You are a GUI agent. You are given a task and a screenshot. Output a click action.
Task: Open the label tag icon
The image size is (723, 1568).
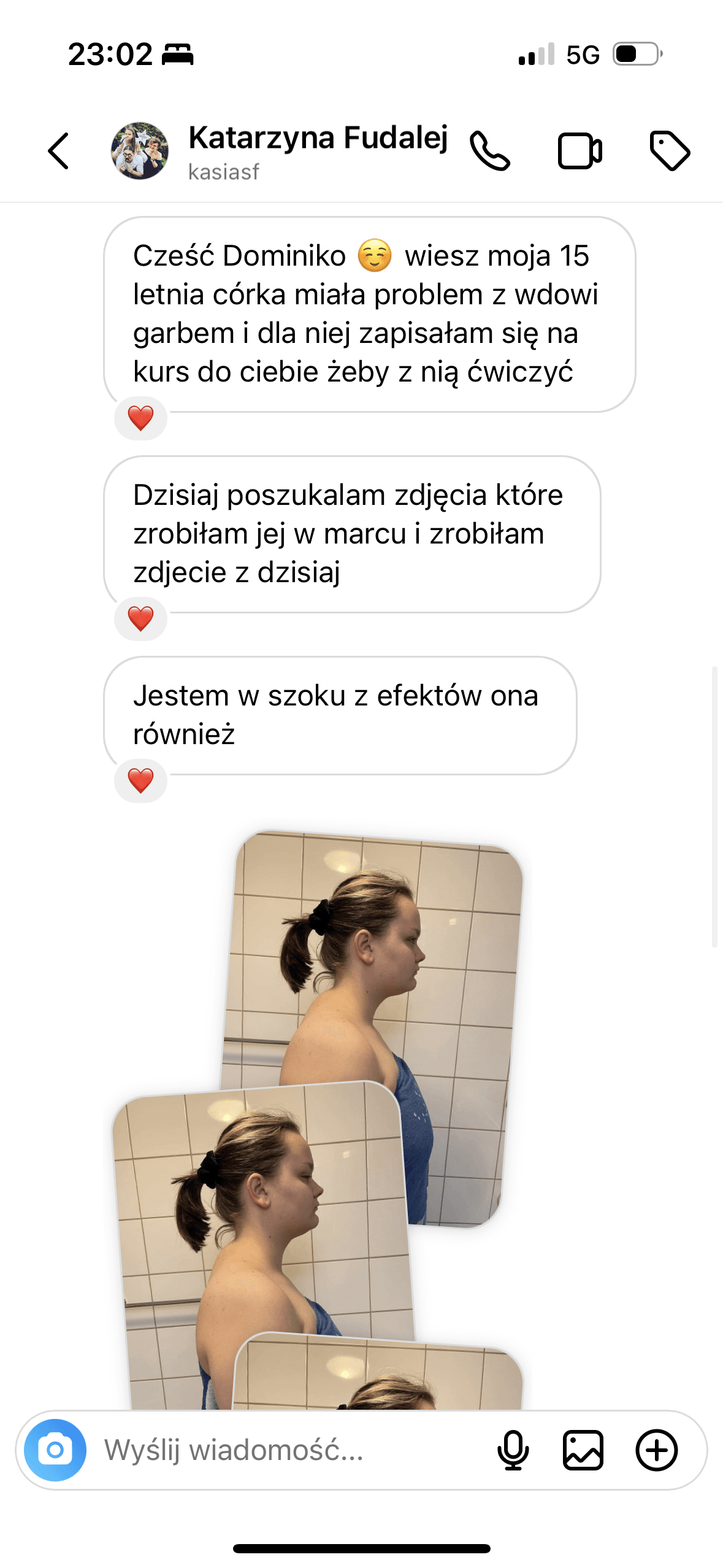pyautogui.click(x=669, y=151)
